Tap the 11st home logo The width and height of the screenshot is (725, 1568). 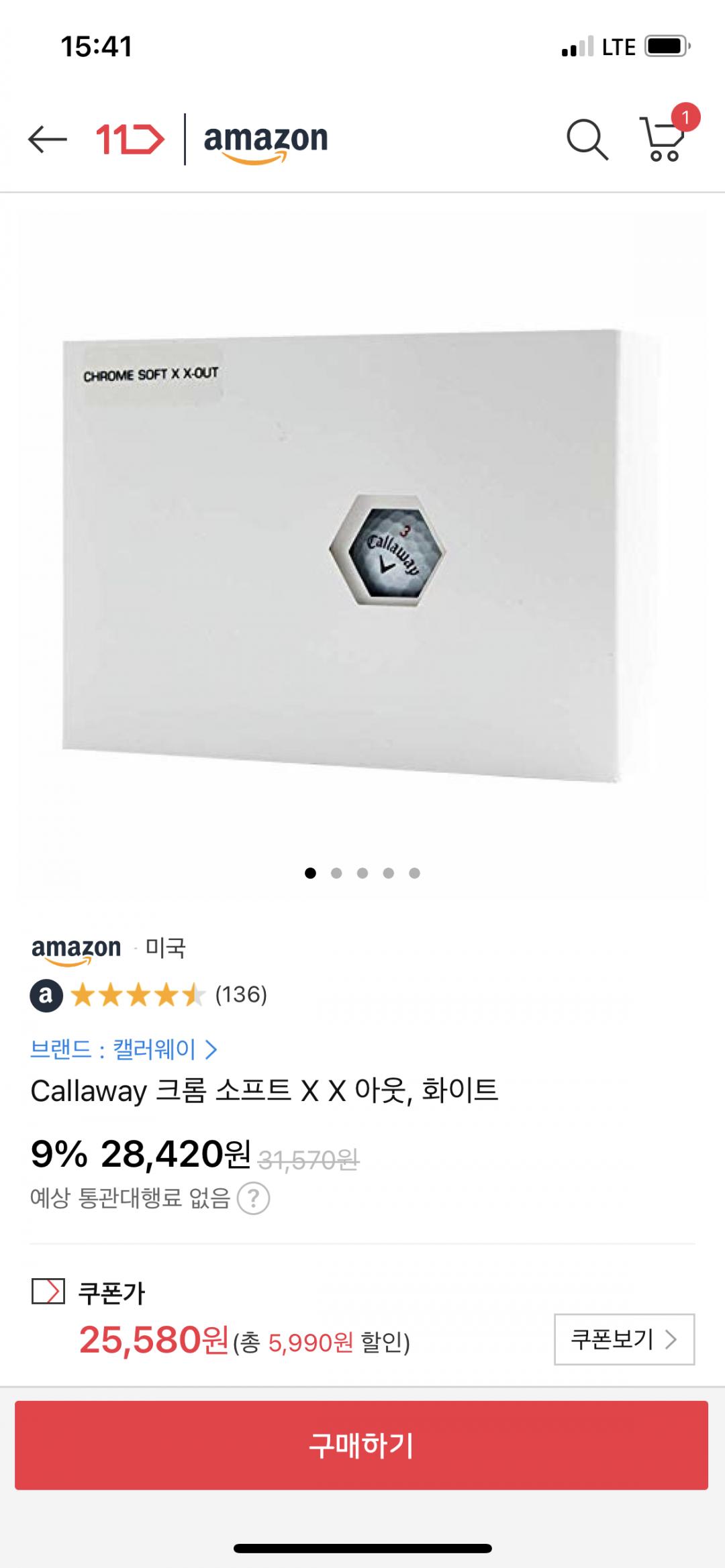130,140
